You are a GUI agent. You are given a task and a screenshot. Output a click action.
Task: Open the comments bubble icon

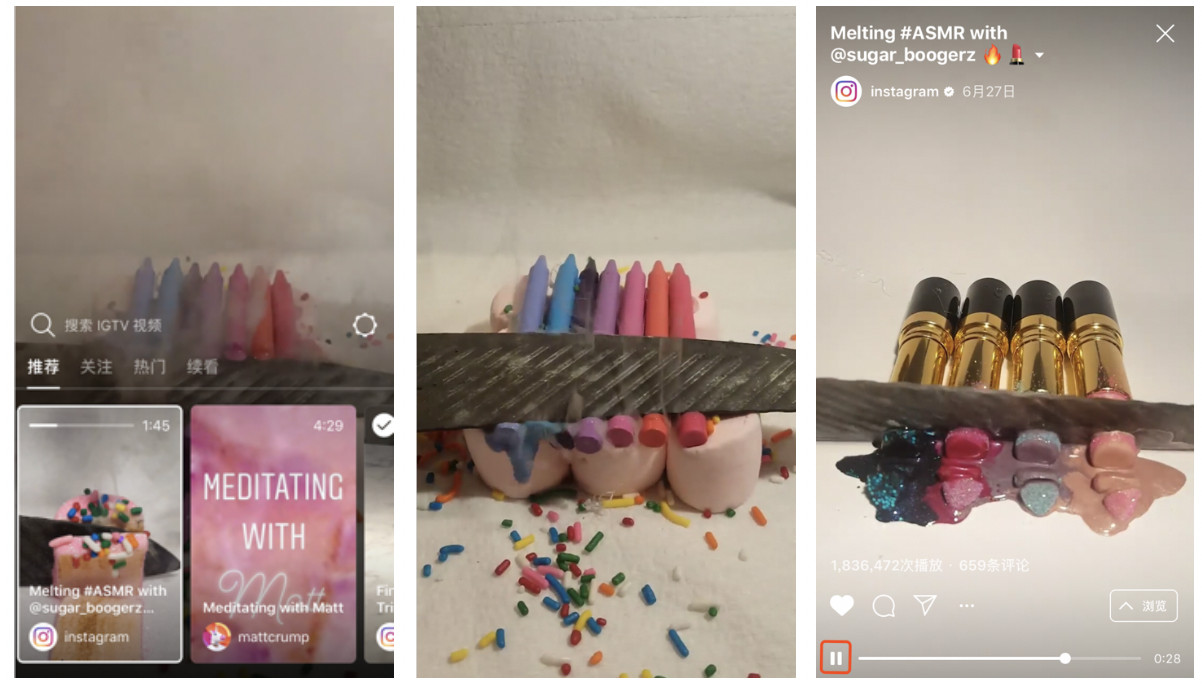[883, 605]
